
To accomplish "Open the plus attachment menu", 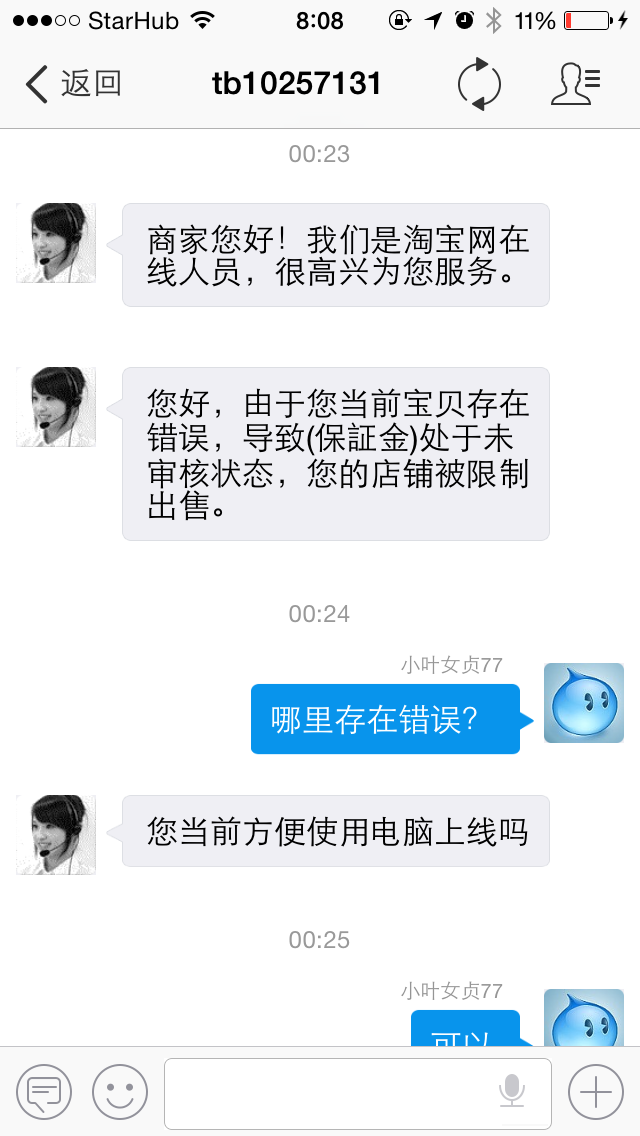I will [x=596, y=1092].
